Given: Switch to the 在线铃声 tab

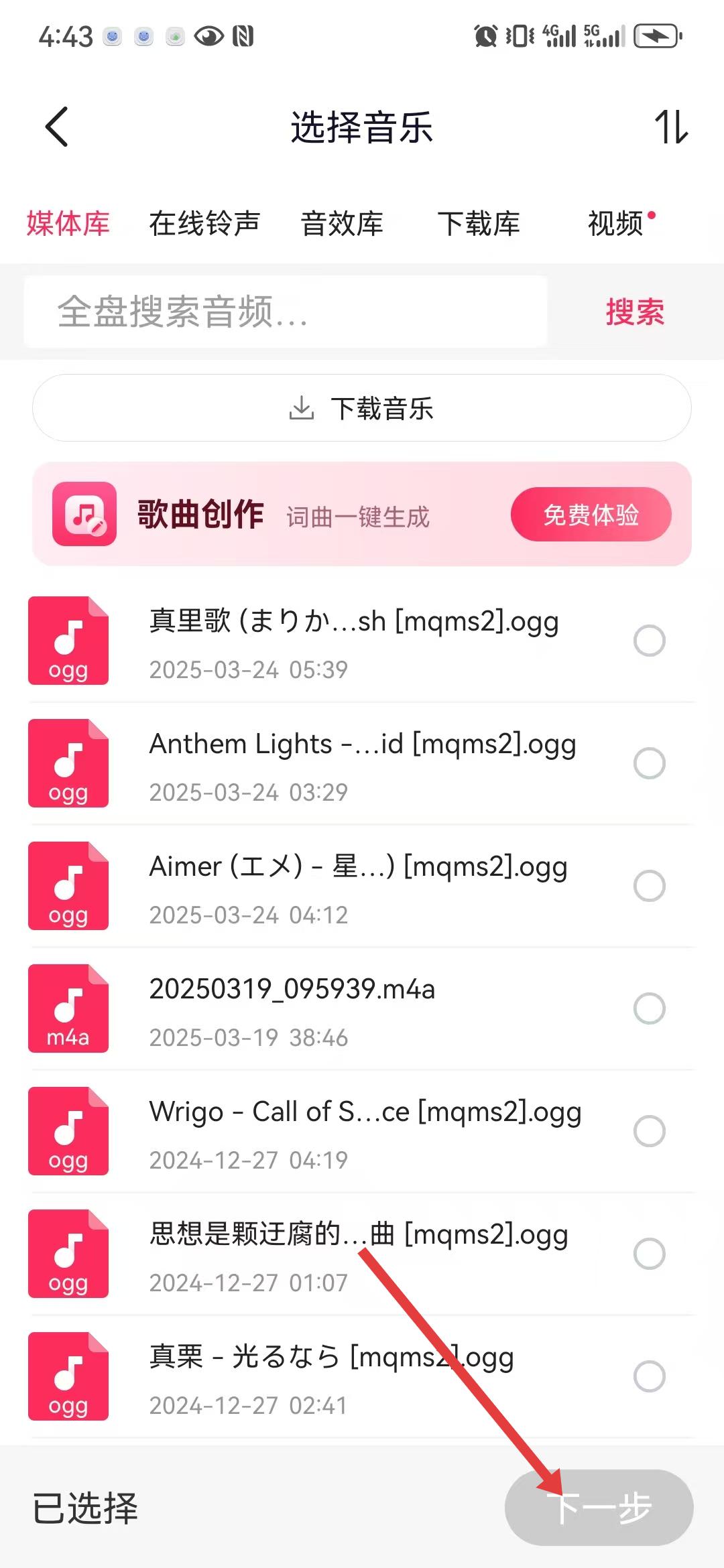Looking at the screenshot, I should tap(204, 223).
